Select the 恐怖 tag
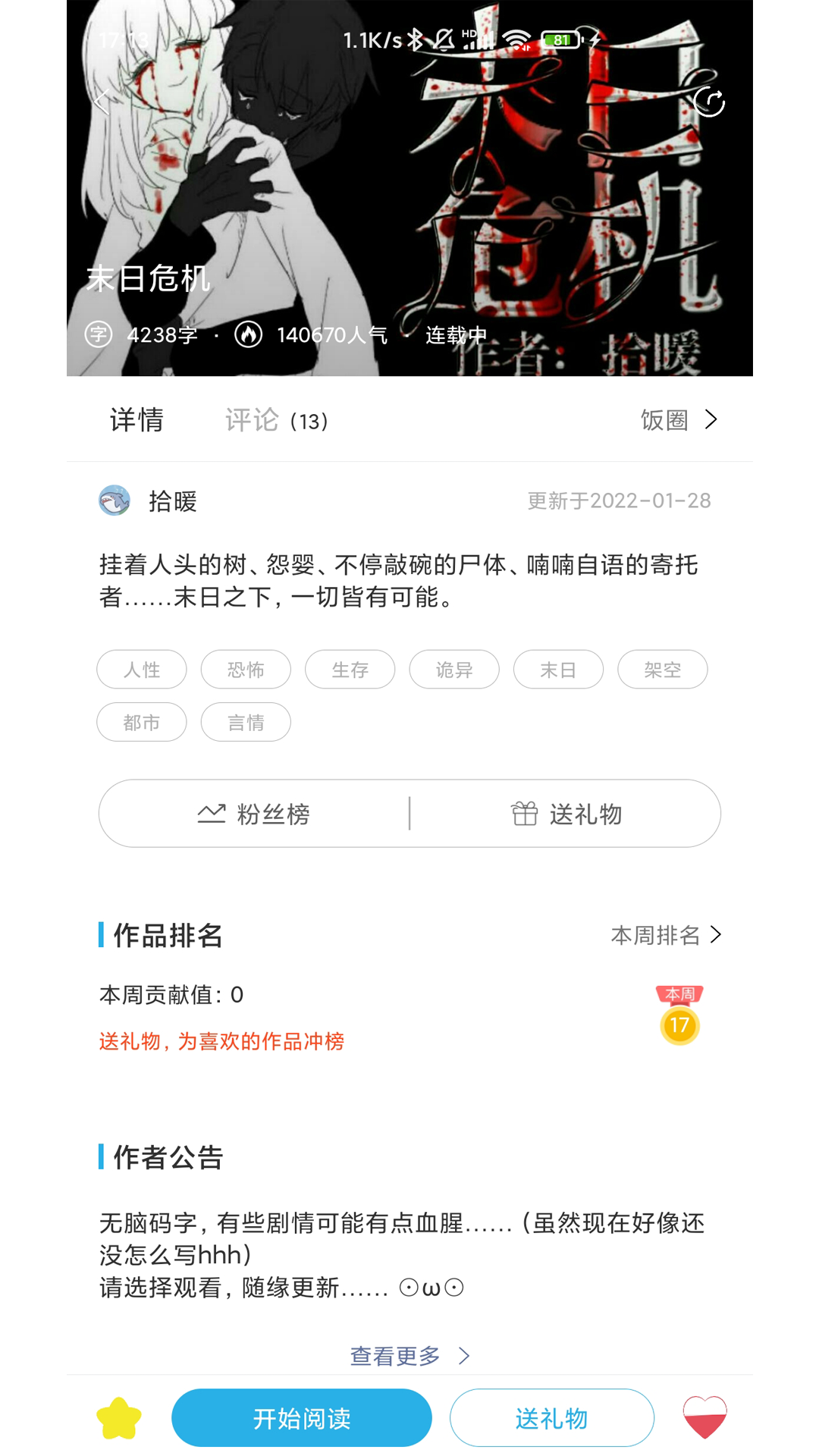 coord(246,669)
